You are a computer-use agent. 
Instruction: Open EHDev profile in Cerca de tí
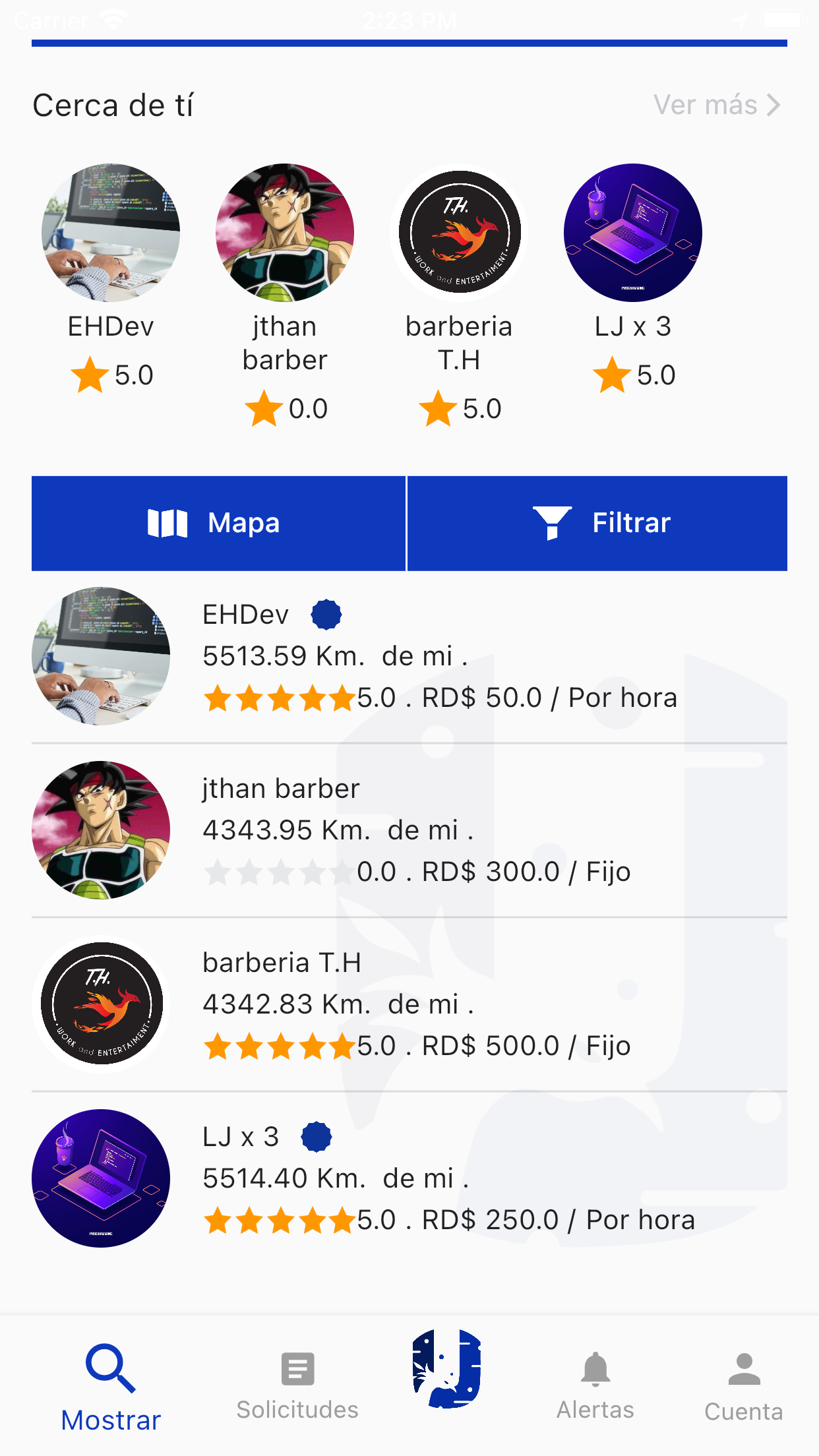click(111, 233)
